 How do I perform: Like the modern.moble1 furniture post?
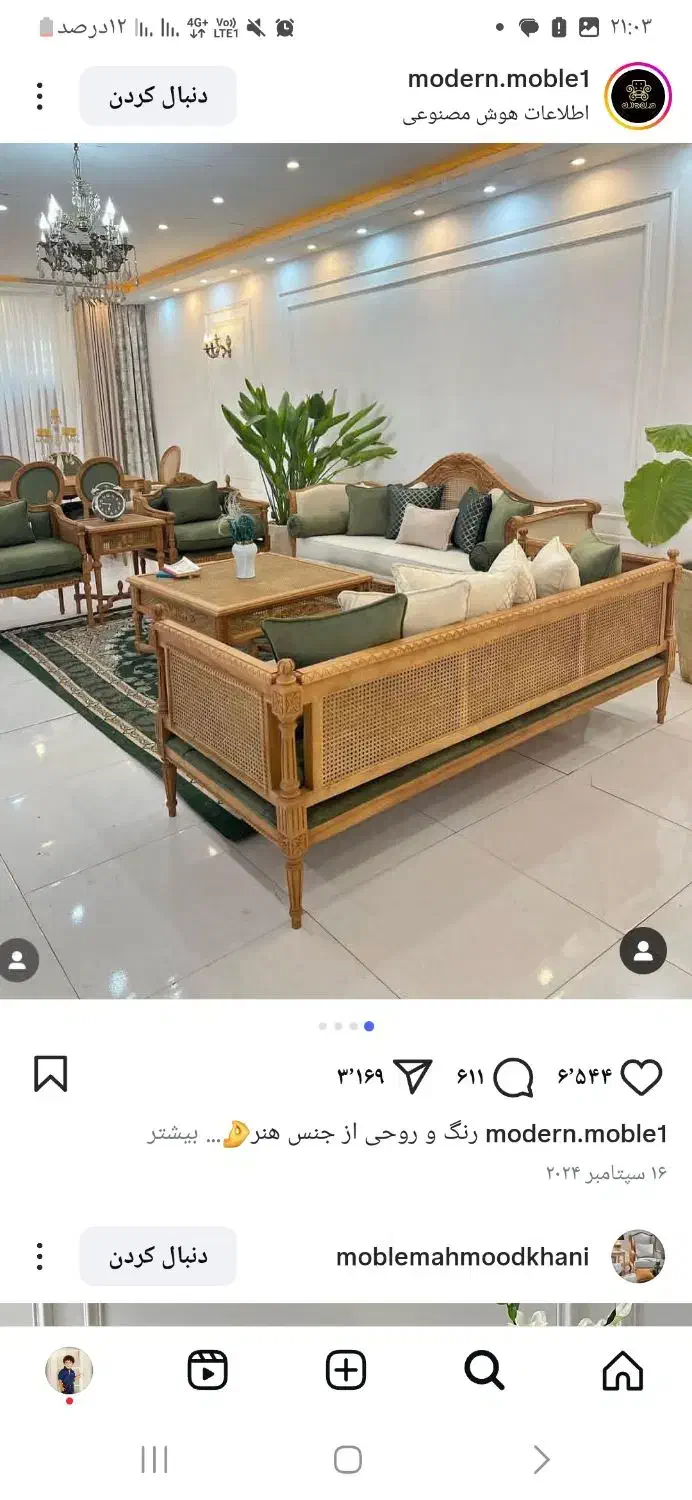[641, 1077]
